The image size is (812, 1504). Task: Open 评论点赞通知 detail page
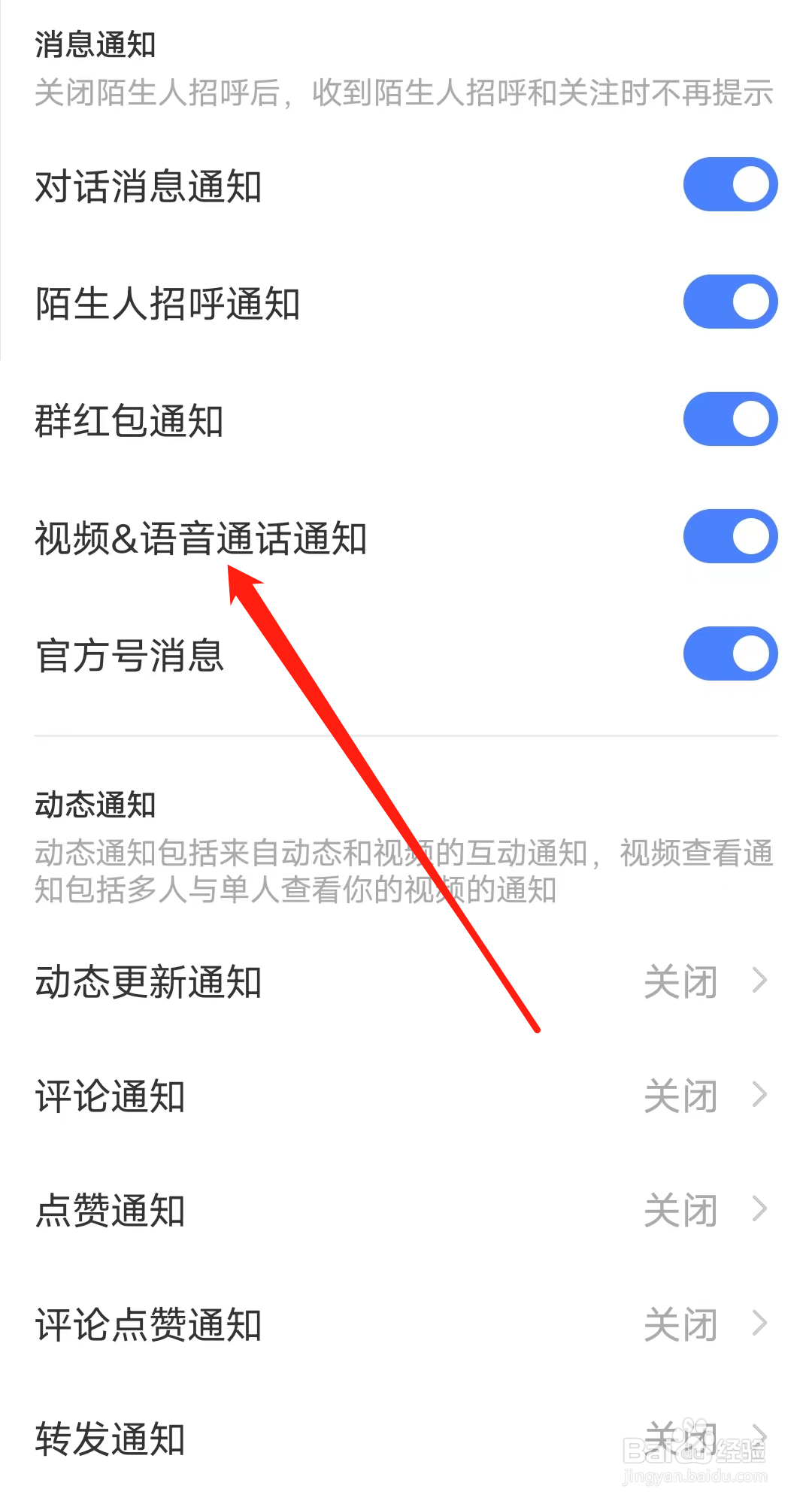(x=759, y=1324)
